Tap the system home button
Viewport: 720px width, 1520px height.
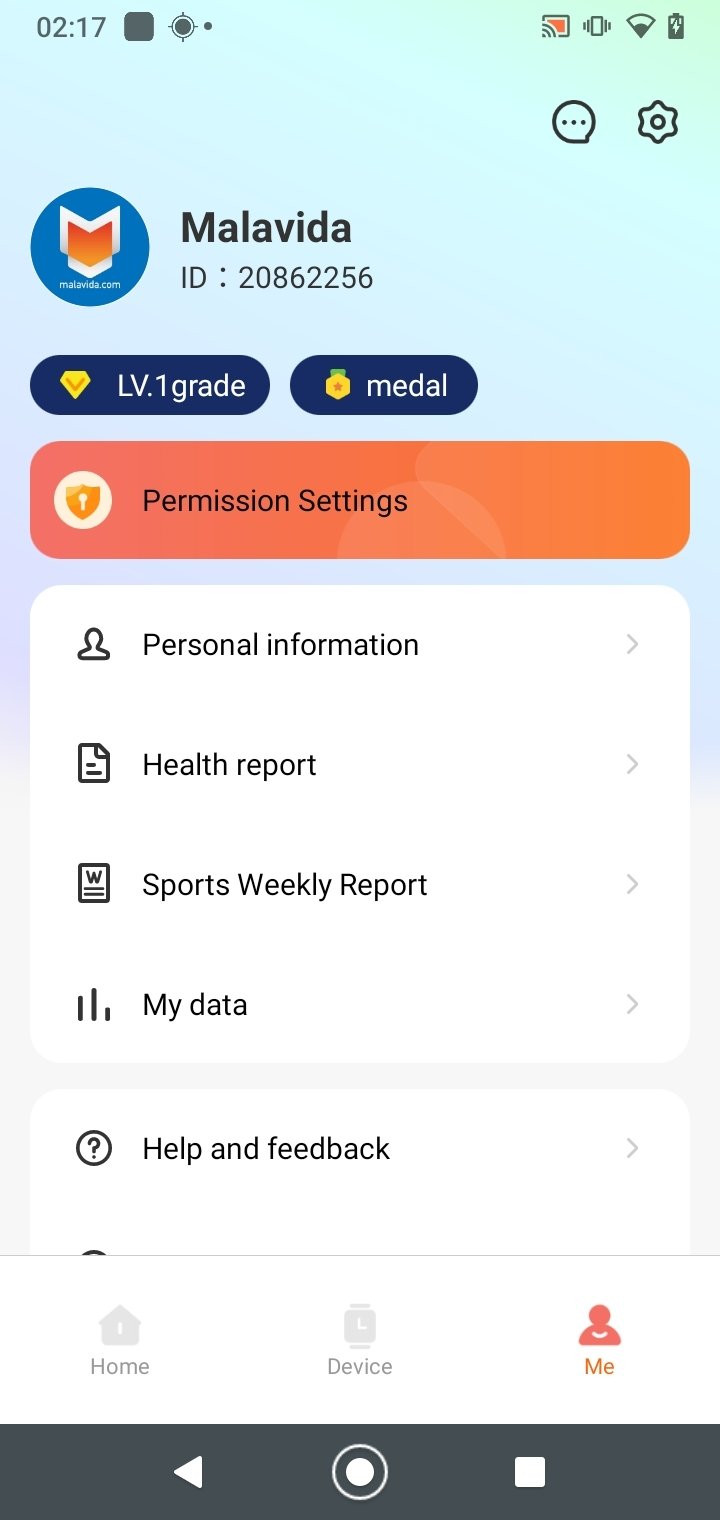click(360, 1471)
